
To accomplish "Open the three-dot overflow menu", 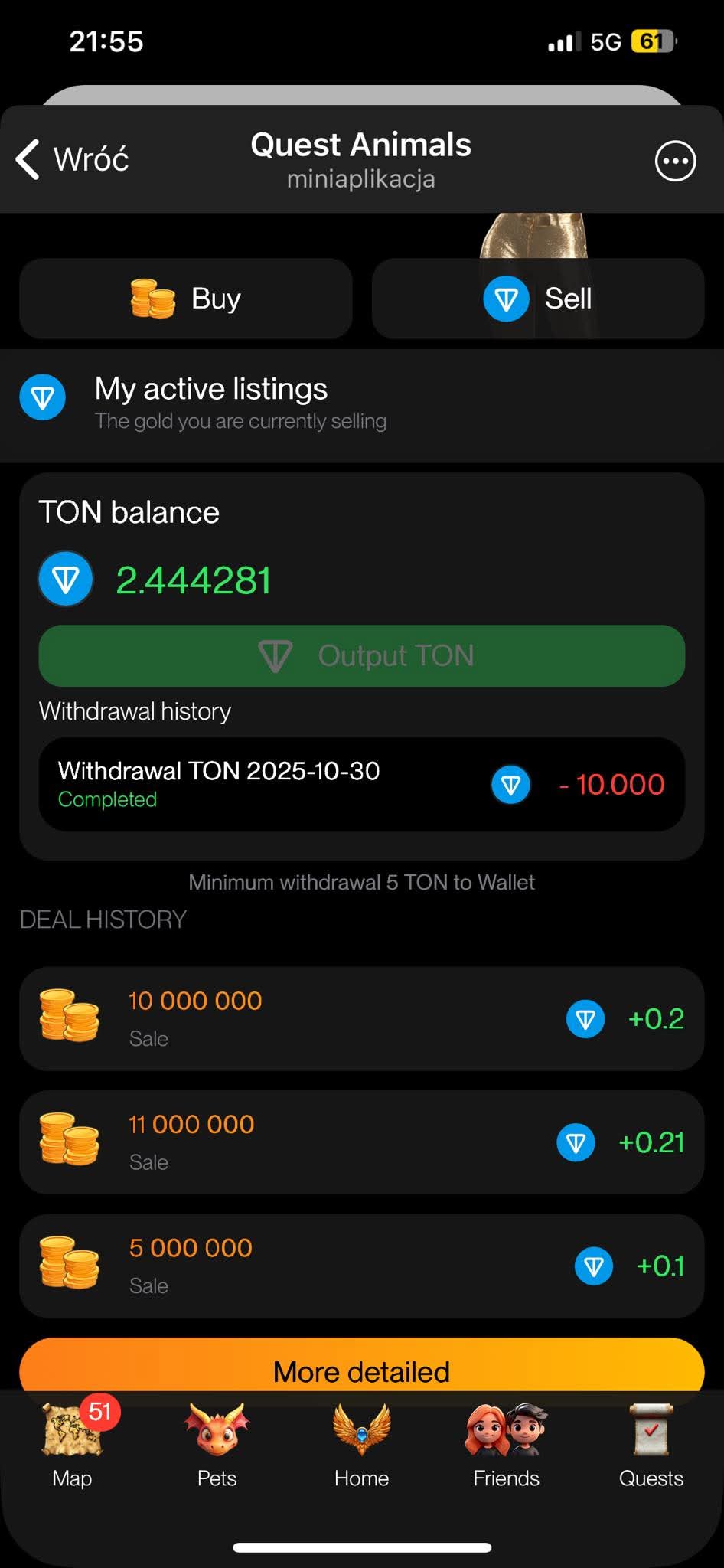I will tap(675, 161).
